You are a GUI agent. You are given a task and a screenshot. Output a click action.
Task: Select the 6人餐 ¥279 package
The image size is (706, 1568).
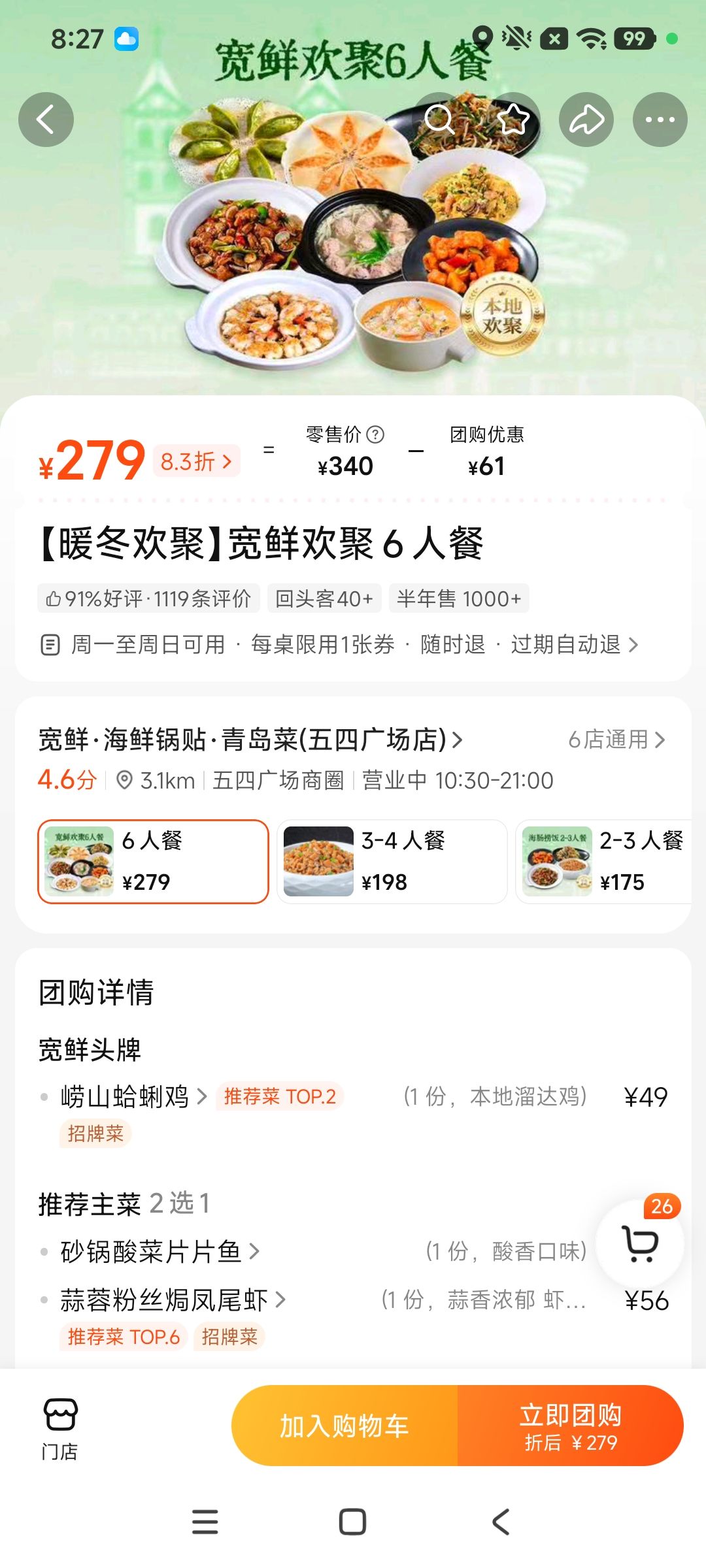pyautogui.click(x=153, y=862)
